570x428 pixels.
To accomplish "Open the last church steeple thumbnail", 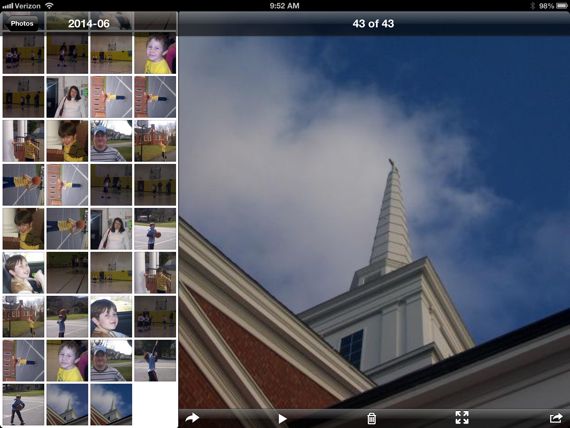I will click(x=111, y=404).
